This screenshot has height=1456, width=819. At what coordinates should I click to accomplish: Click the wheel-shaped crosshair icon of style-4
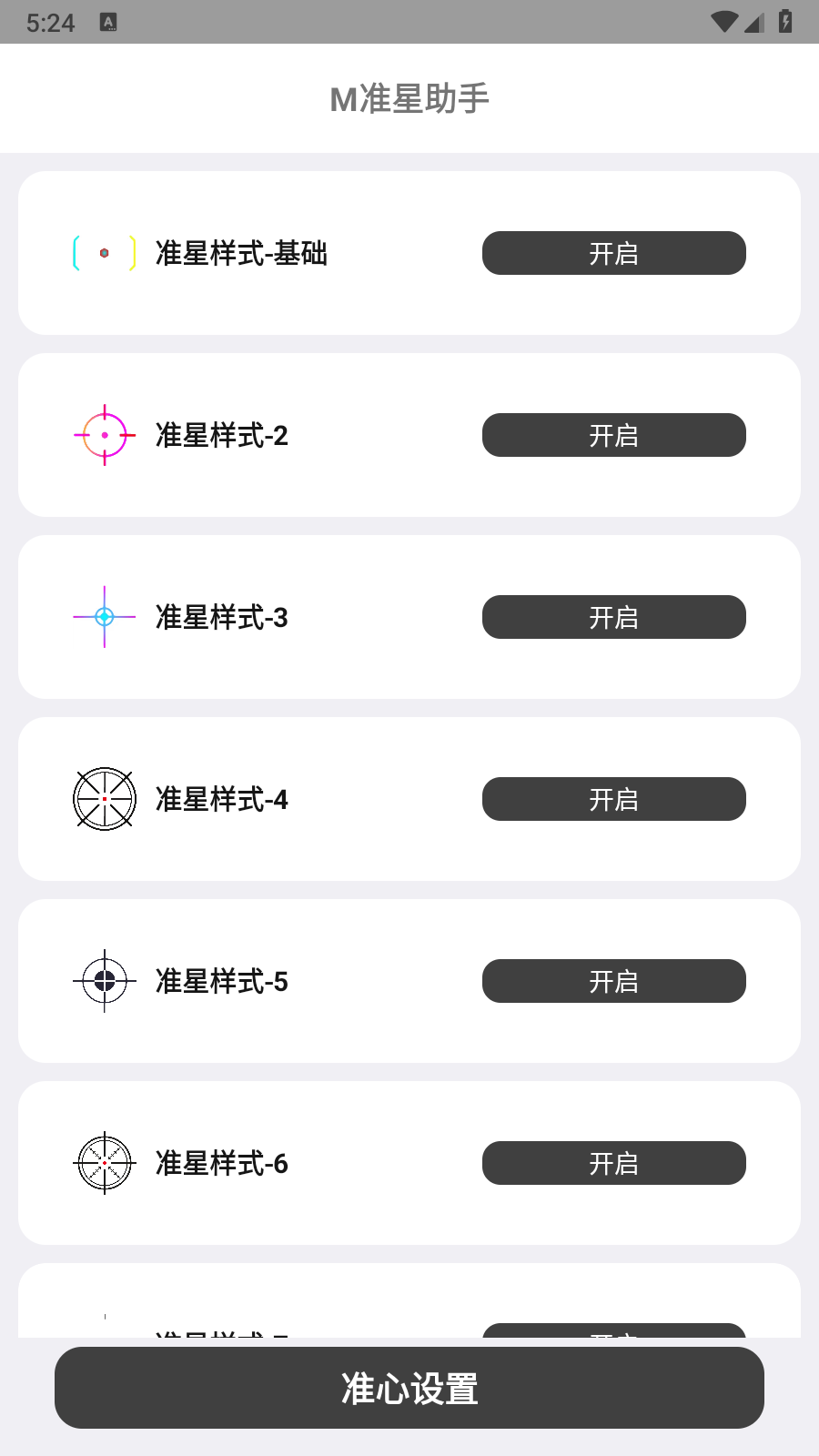coord(104,799)
